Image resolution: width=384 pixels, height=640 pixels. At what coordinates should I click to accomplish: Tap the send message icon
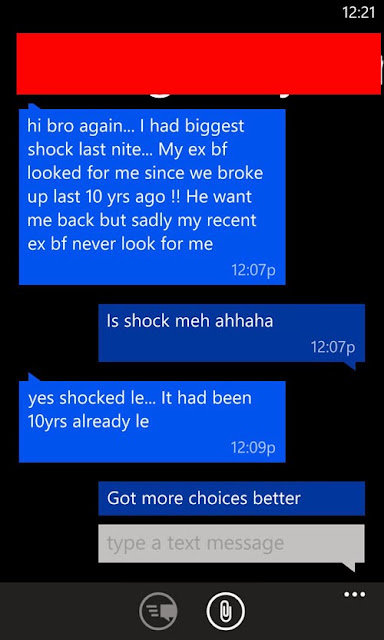(x=158, y=611)
